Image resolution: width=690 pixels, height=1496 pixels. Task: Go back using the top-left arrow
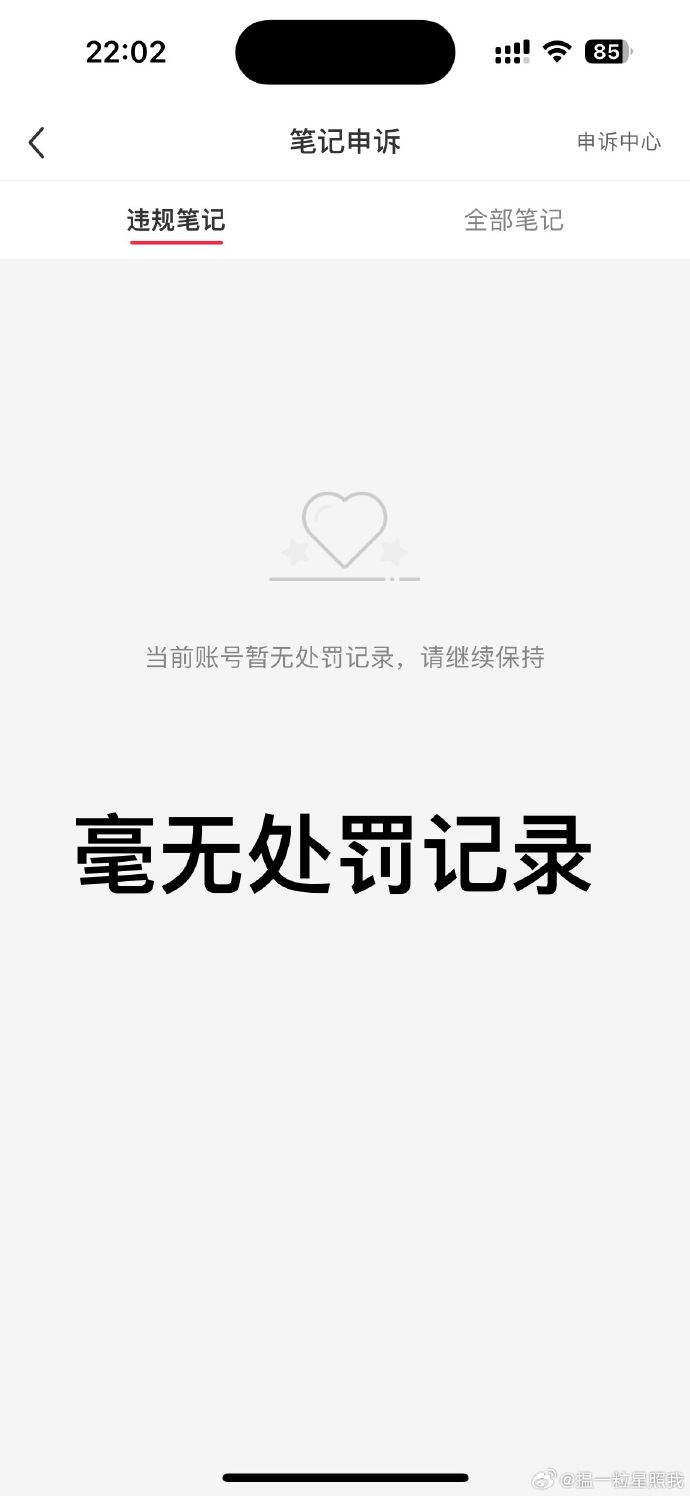37,142
